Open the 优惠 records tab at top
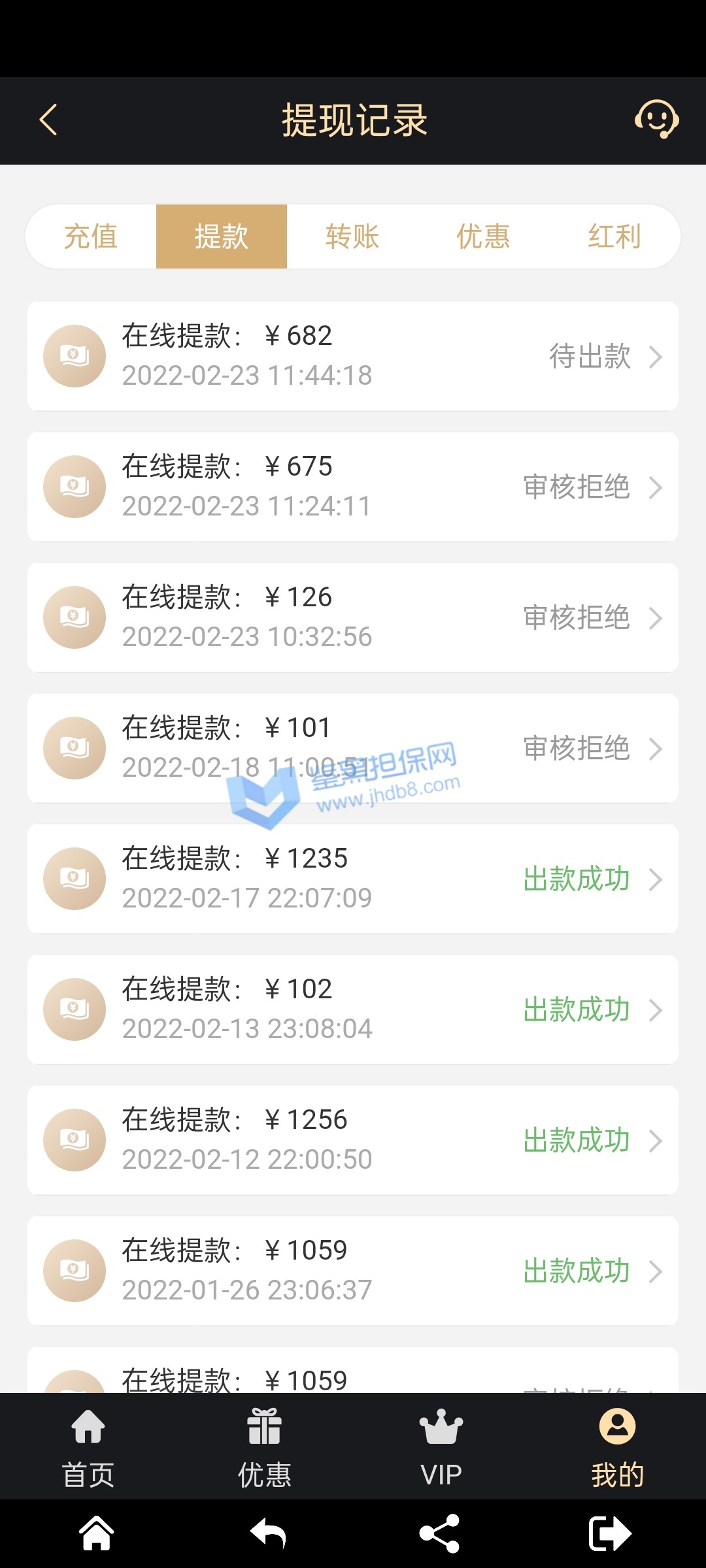This screenshot has height=1568, width=706. pos(483,237)
